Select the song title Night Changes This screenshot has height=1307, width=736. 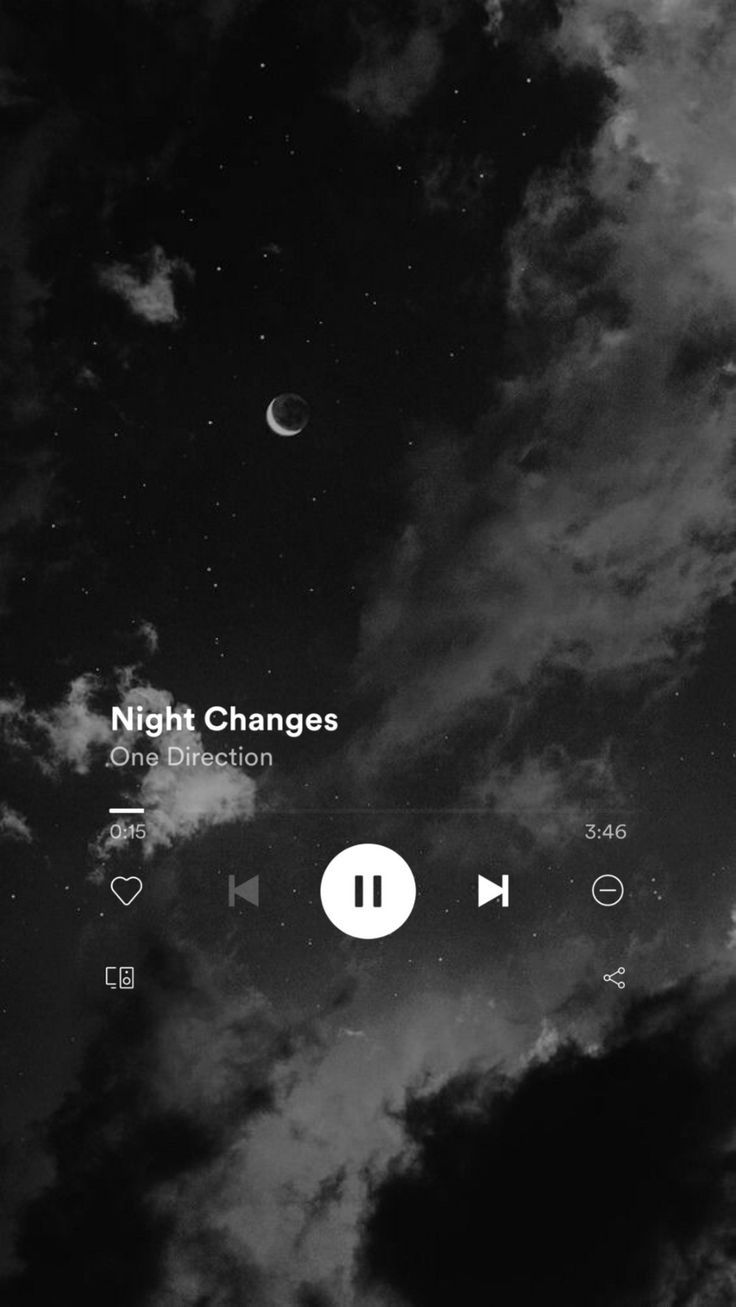point(225,719)
